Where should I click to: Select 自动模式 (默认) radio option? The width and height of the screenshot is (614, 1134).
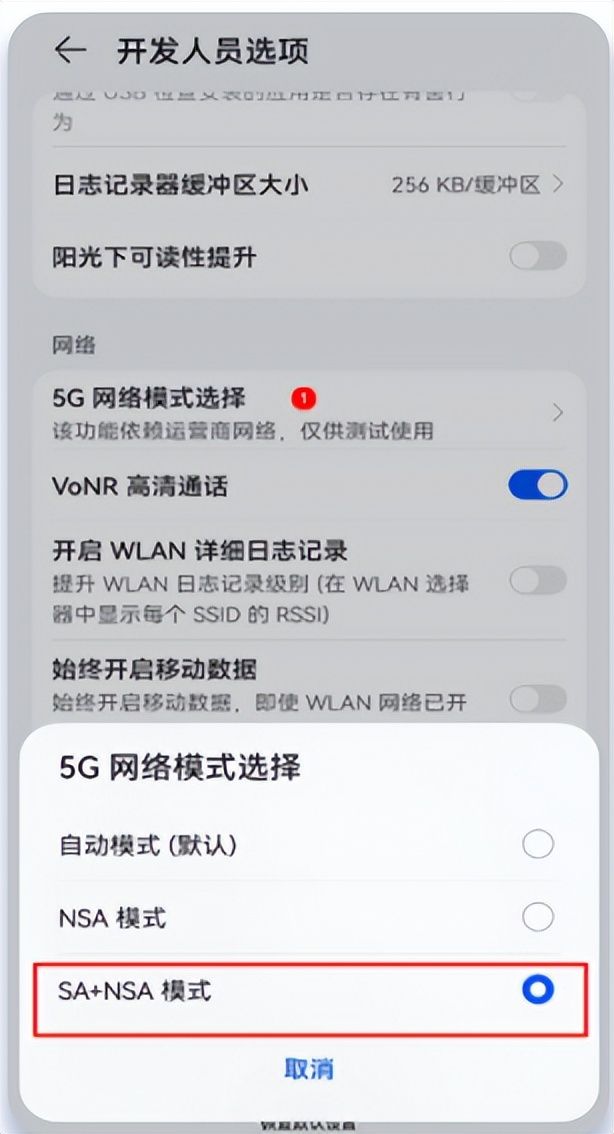[x=537, y=844]
